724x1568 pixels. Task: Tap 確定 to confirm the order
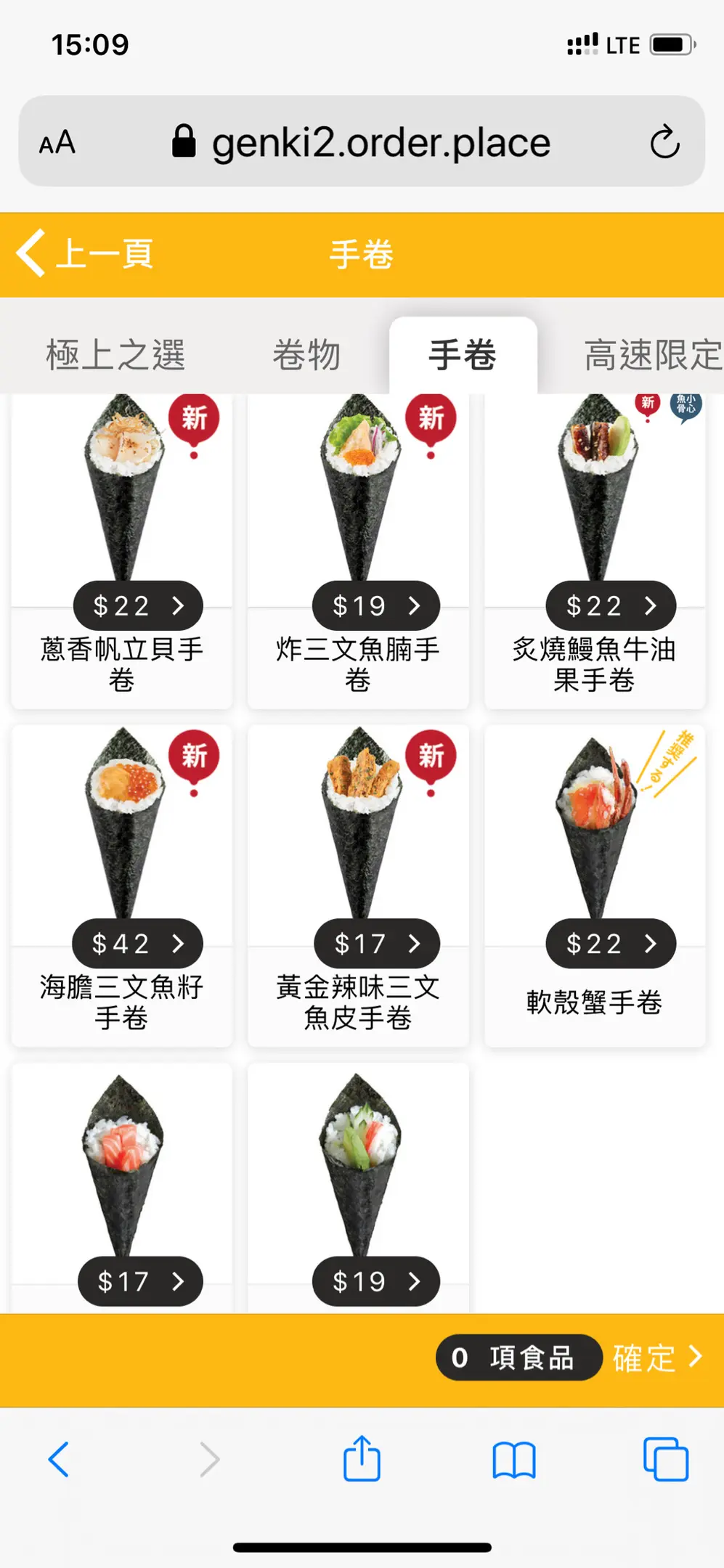(657, 1357)
